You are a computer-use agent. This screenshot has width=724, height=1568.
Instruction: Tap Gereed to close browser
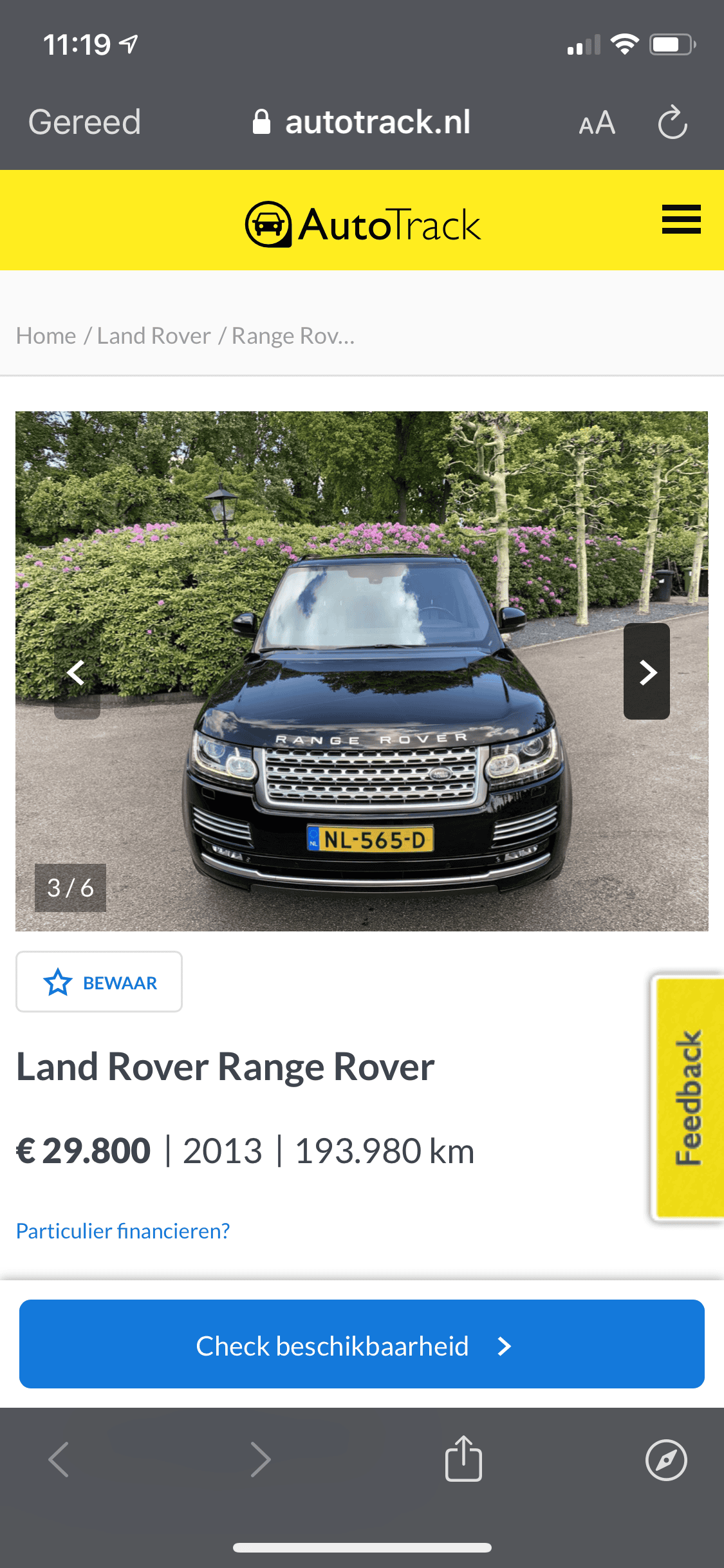[84, 122]
